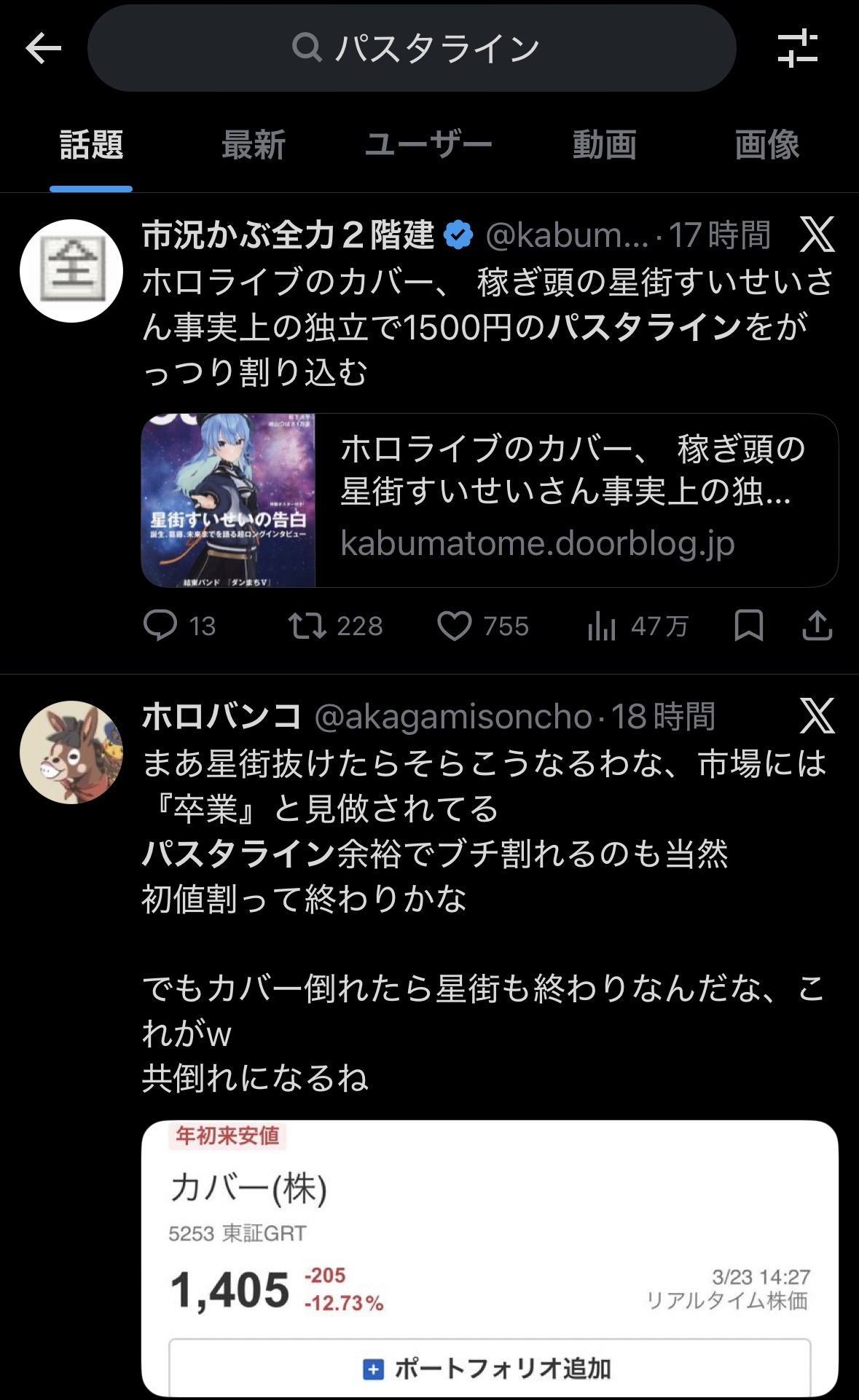Viewport: 859px width, 1400px height.
Task: Open 市況かぶ全力2階建 profile picture
Action: click(x=71, y=270)
